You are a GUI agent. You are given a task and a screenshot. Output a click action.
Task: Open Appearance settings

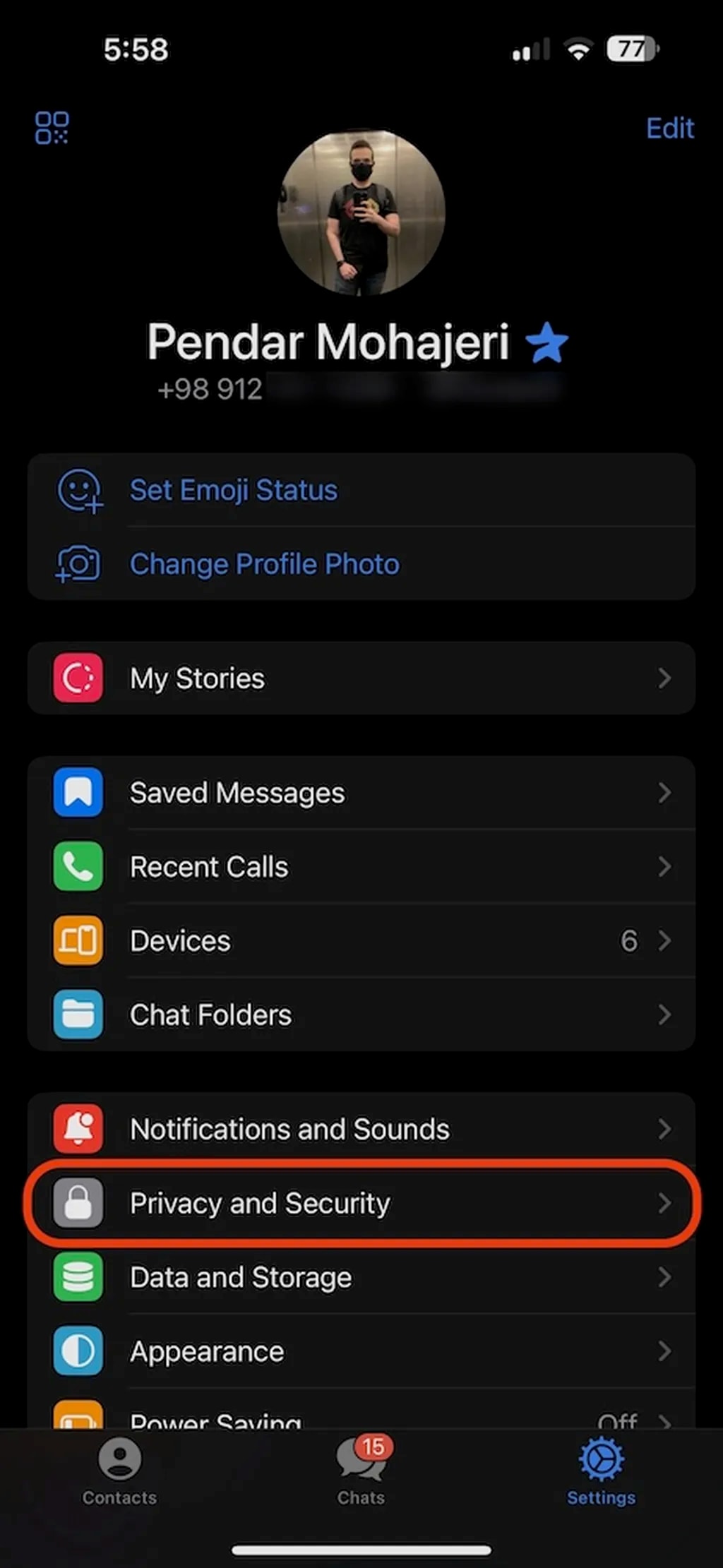[x=361, y=1351]
